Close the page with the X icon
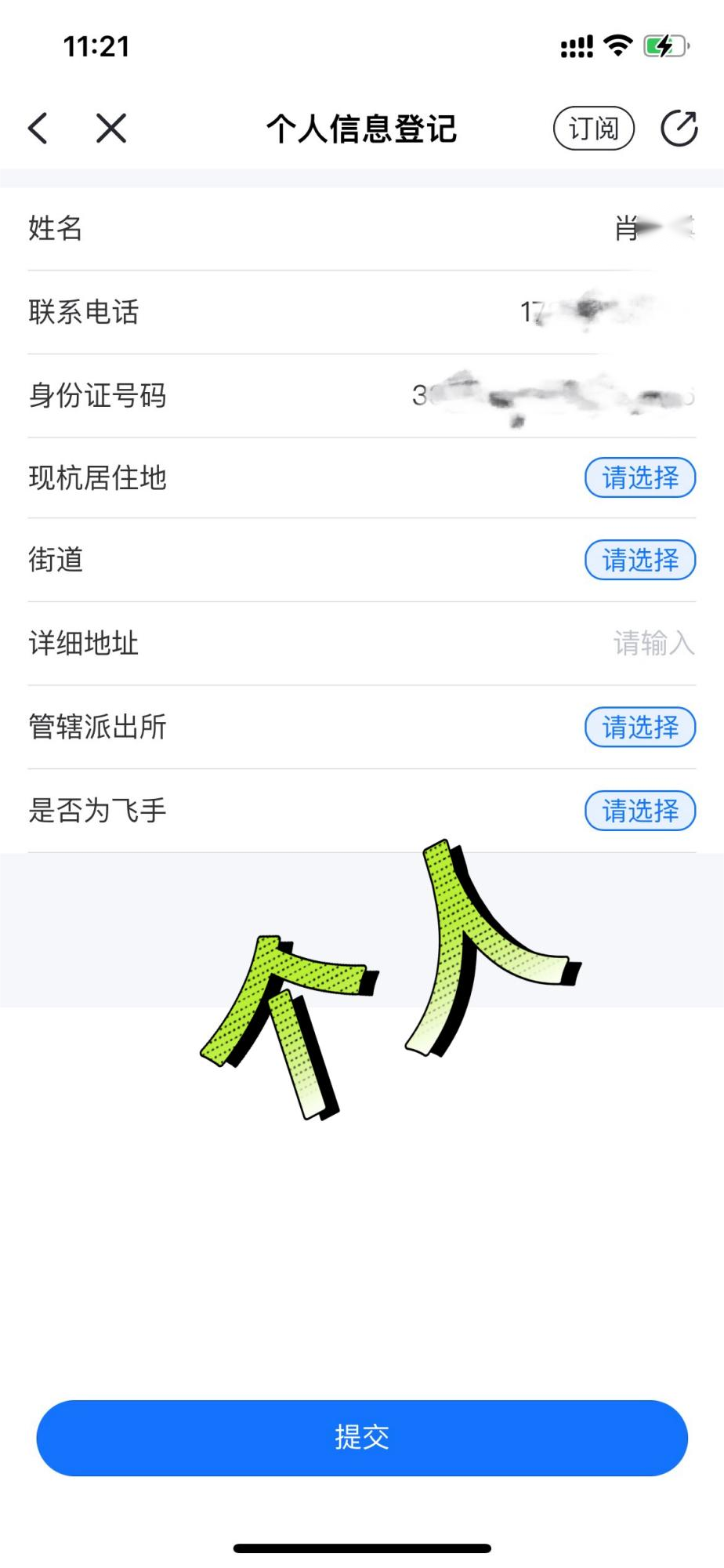The height and width of the screenshot is (1568, 724). click(111, 128)
